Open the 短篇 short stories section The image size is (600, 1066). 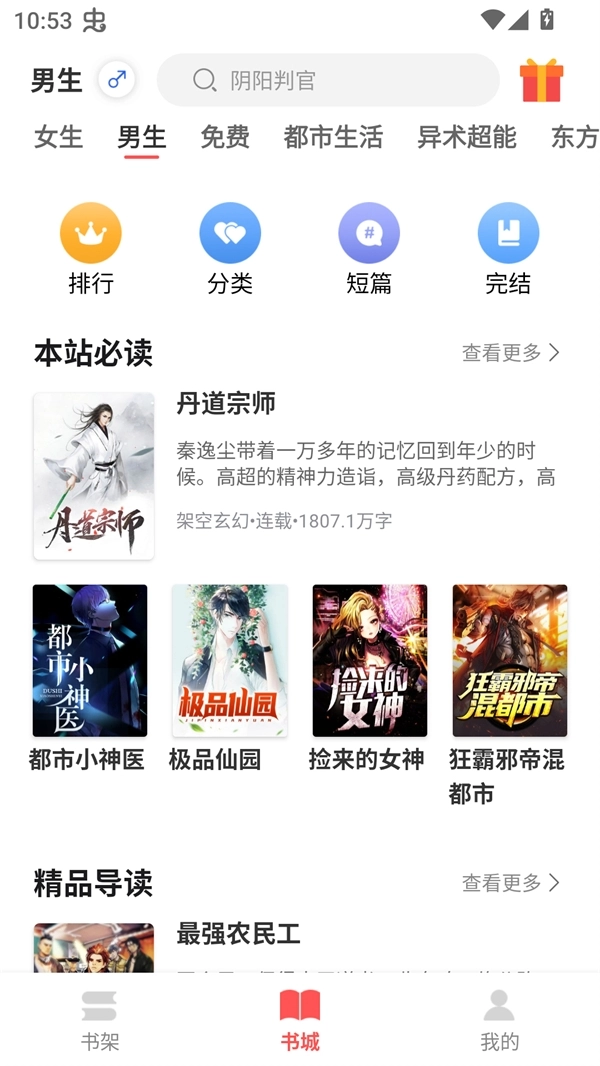pos(369,249)
